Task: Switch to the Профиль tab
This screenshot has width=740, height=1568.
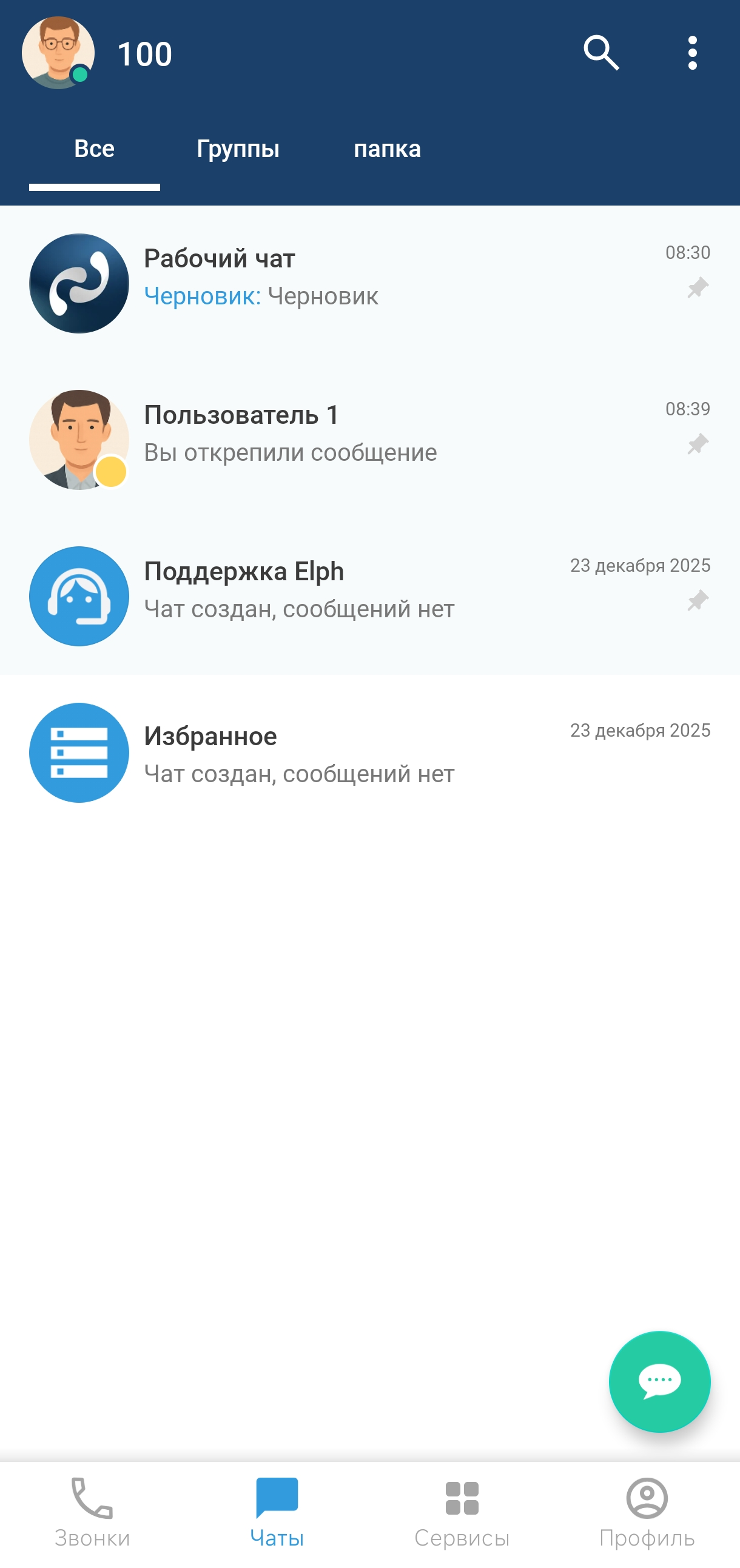Action: tap(647, 1512)
